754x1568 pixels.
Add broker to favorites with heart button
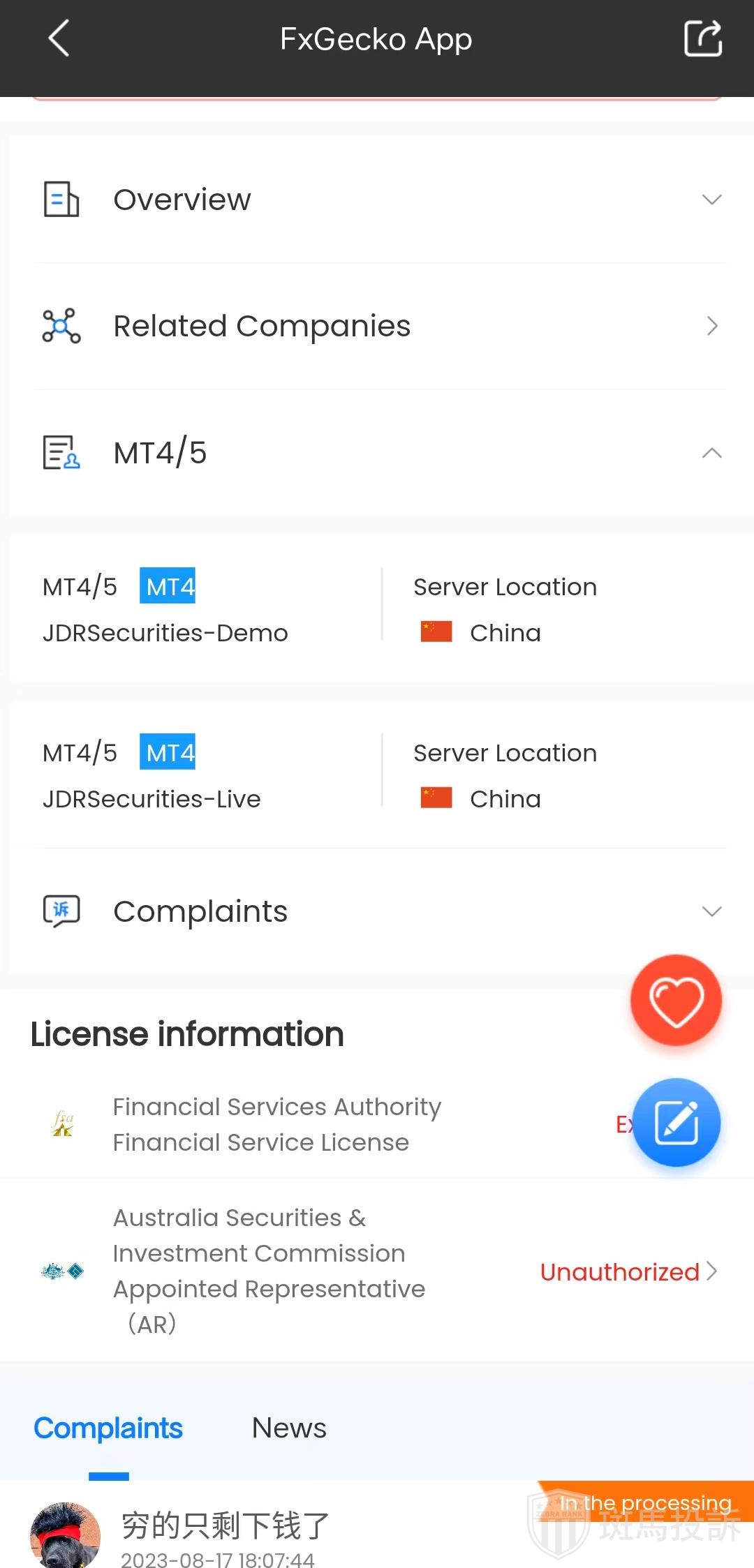click(x=676, y=1000)
